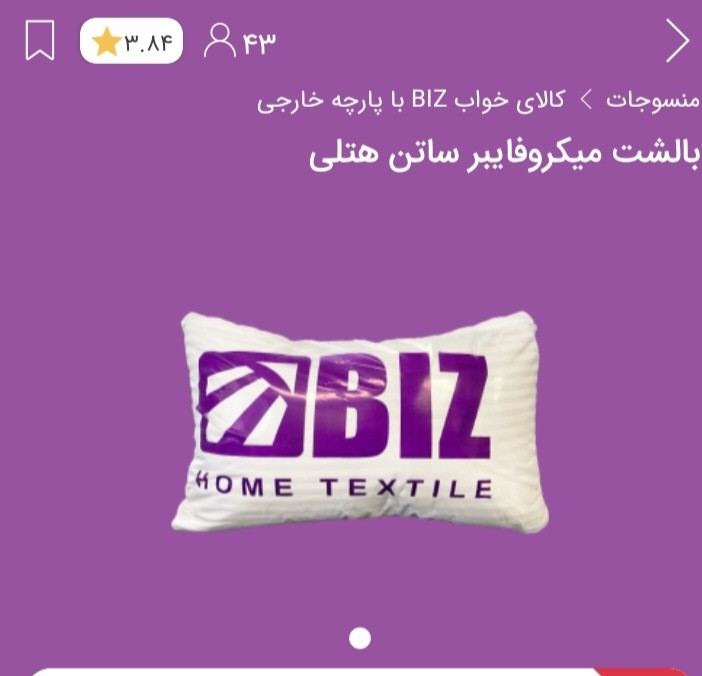Open the 3.84 star rating badge
Screen dimensions: 702x676
pos(131,42)
